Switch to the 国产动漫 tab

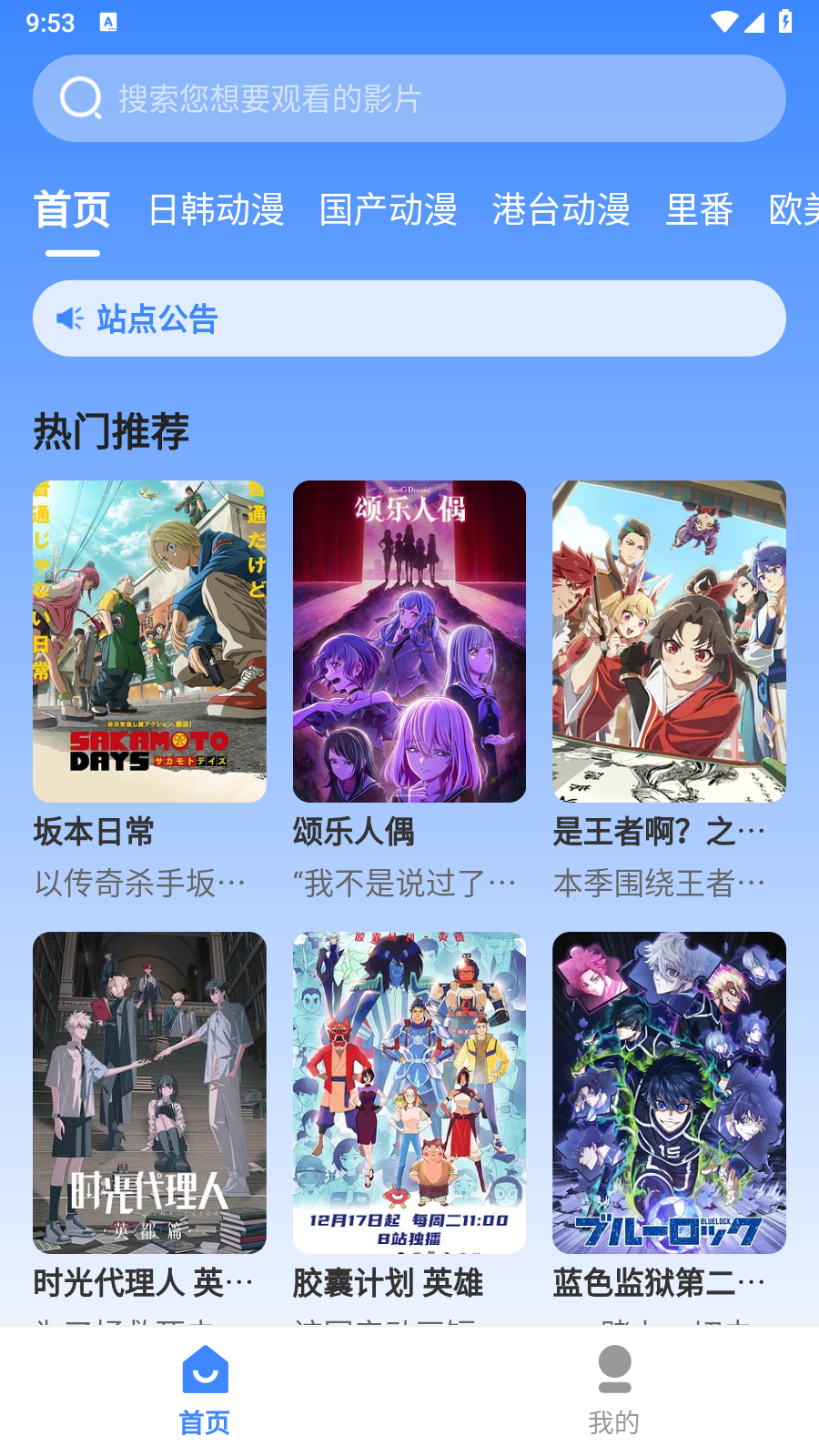coord(388,210)
